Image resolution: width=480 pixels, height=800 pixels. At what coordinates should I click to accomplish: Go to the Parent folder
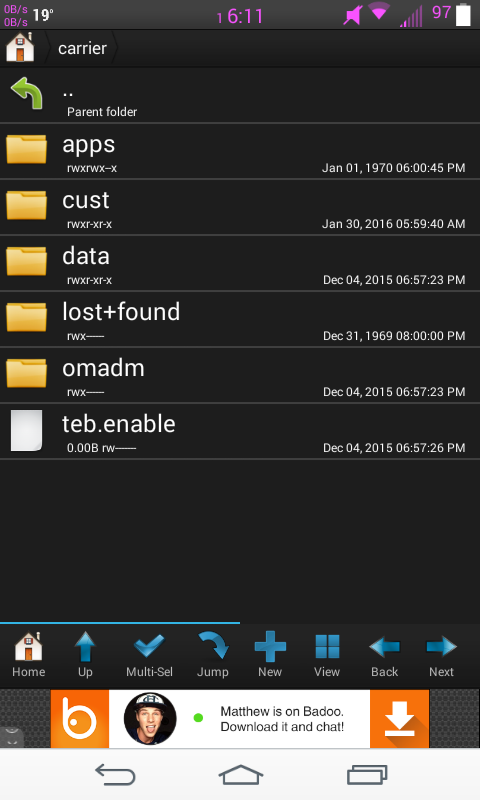pyautogui.click(x=240, y=95)
